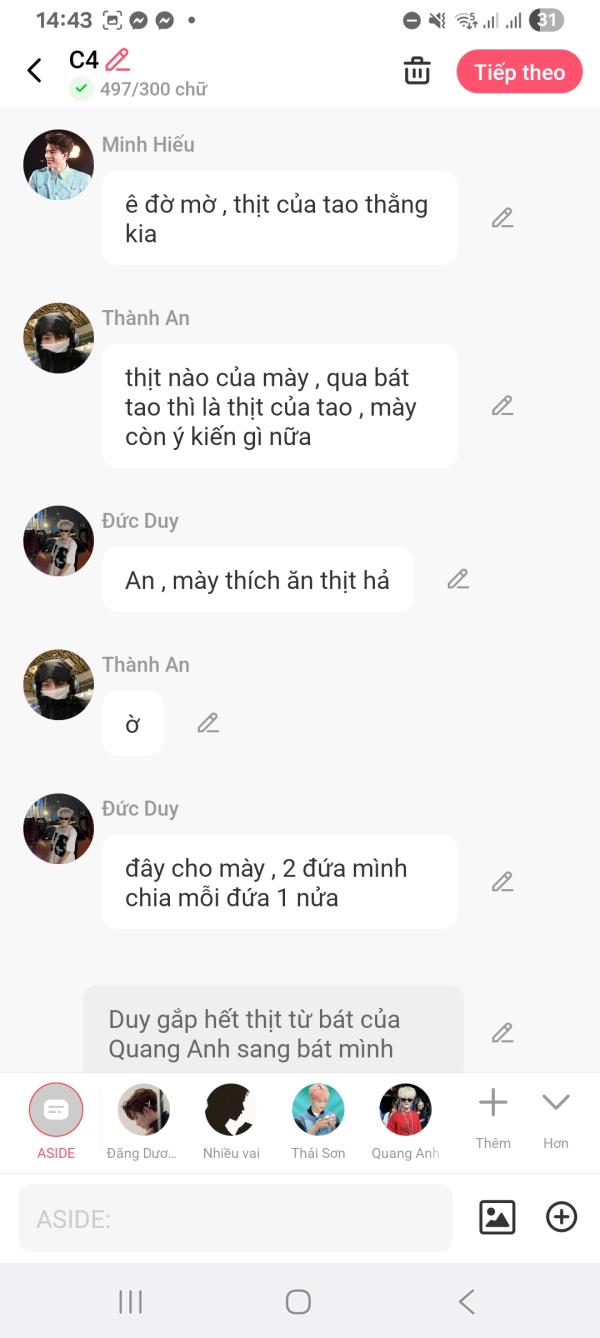Edit the message "An, mày thích ăn thịt hả"
The height and width of the screenshot is (1338, 600).
click(458, 579)
